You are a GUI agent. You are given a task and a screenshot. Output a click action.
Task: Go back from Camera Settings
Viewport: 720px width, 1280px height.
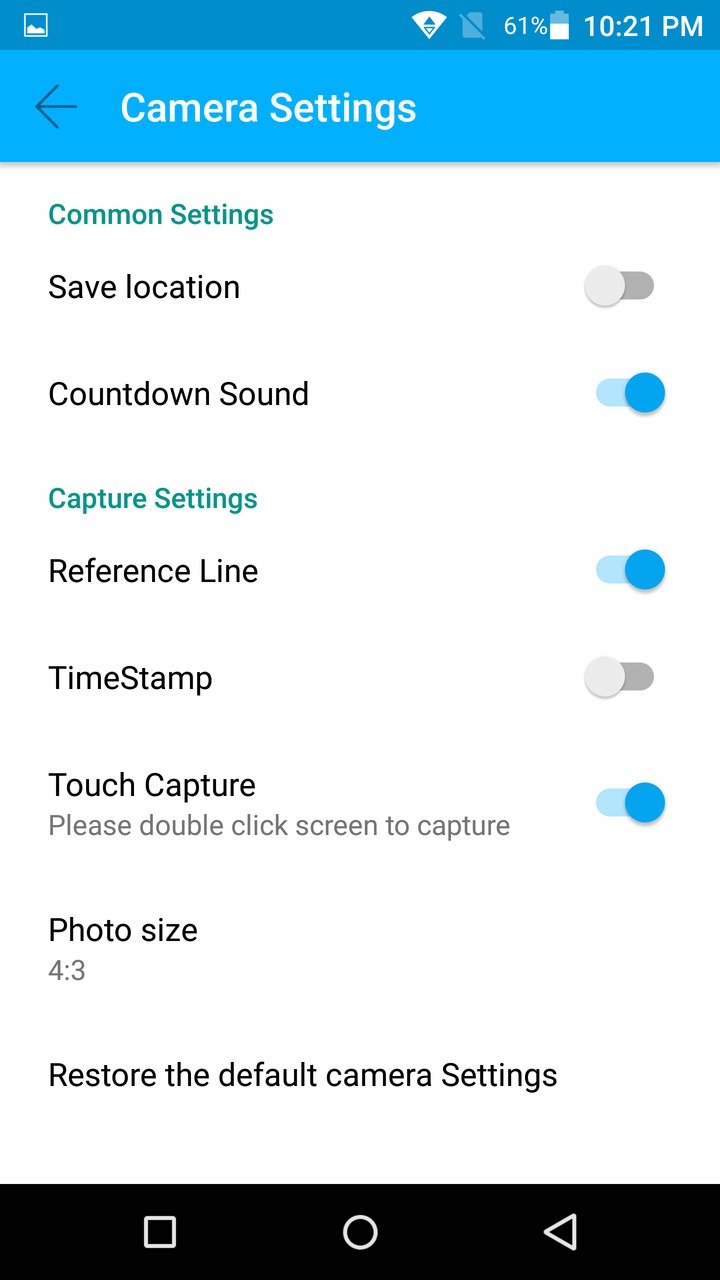(x=56, y=107)
